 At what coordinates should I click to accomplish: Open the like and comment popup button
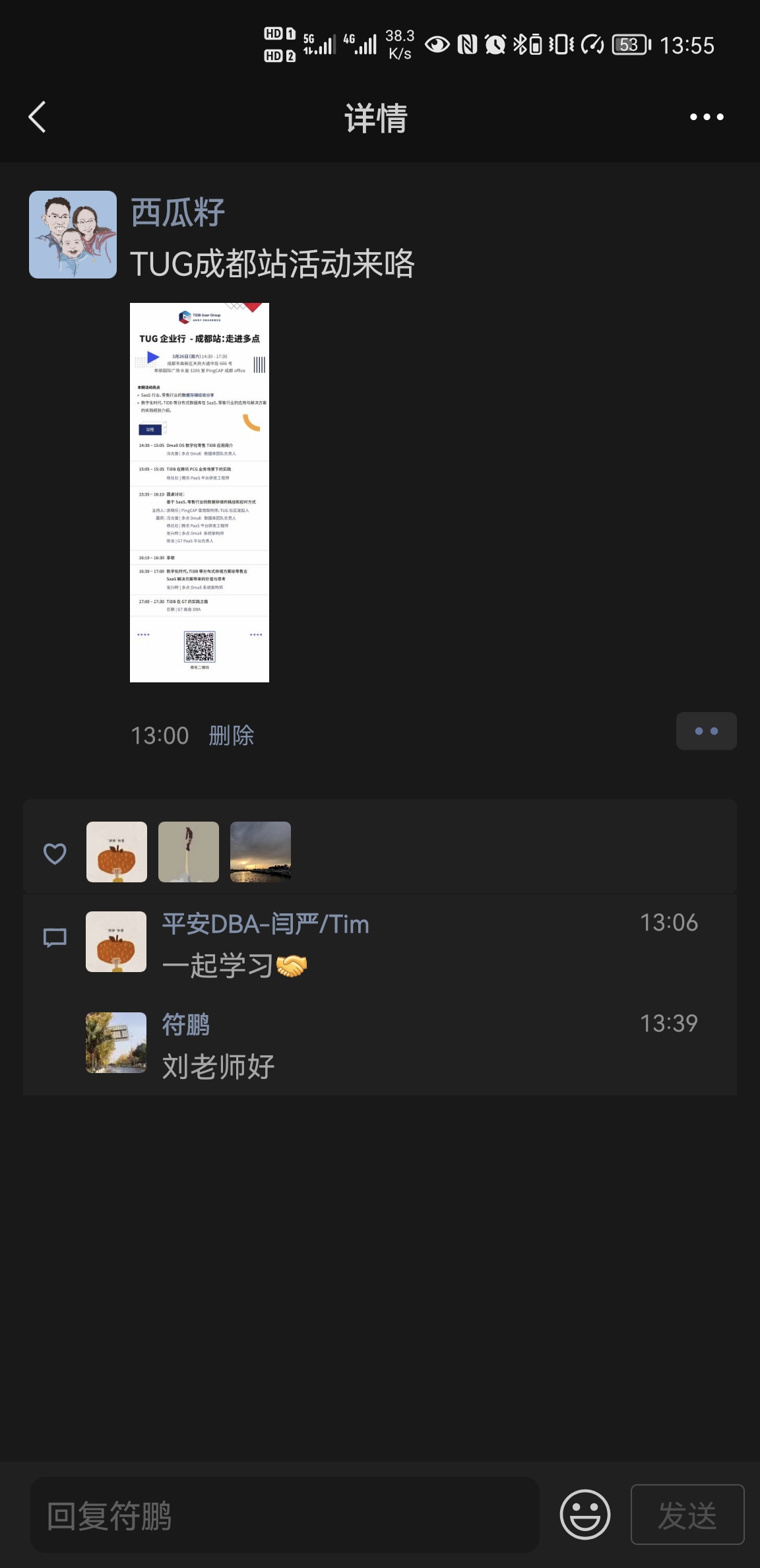(x=706, y=731)
